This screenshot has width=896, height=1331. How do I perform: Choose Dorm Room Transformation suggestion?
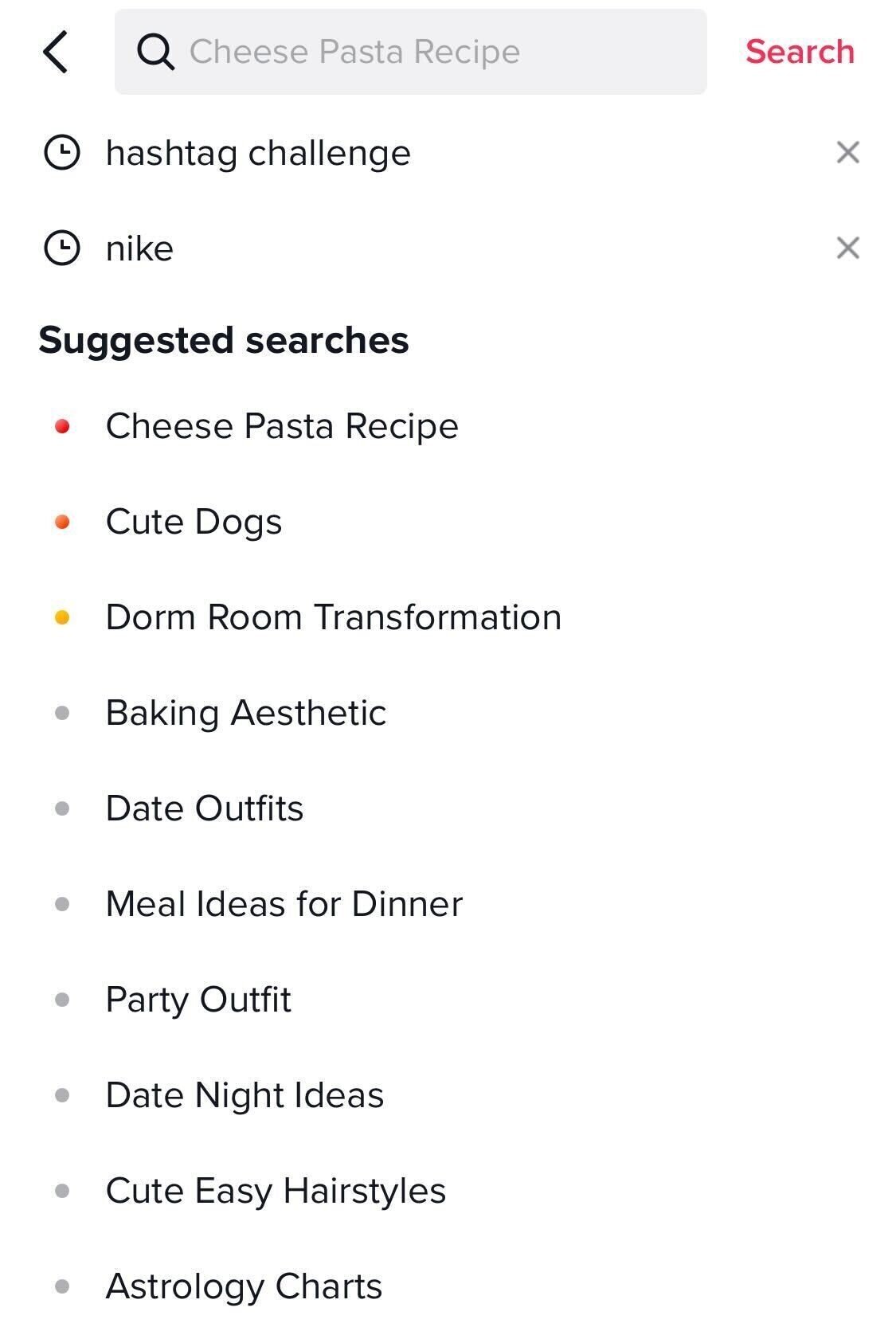tap(333, 617)
